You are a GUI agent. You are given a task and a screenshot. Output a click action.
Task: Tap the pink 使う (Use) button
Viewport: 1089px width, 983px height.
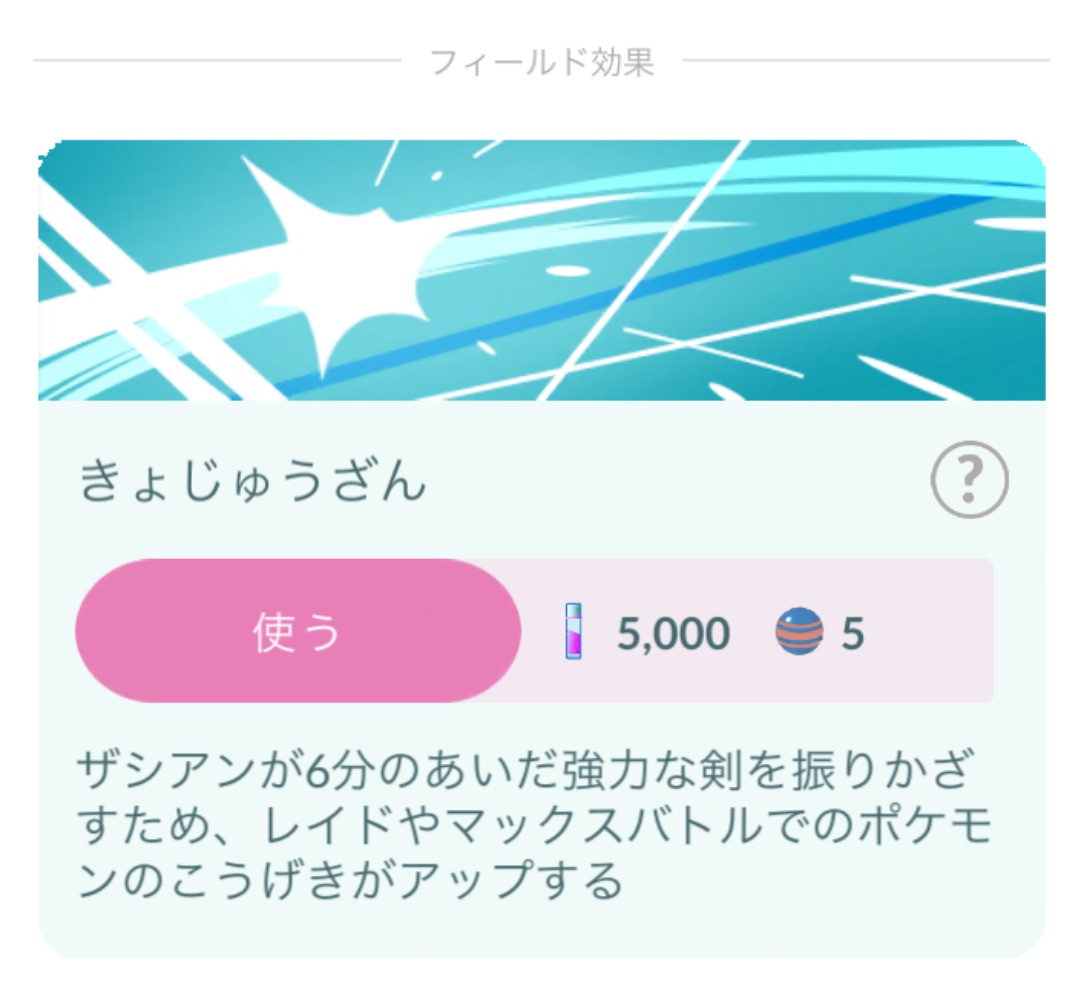tap(297, 631)
